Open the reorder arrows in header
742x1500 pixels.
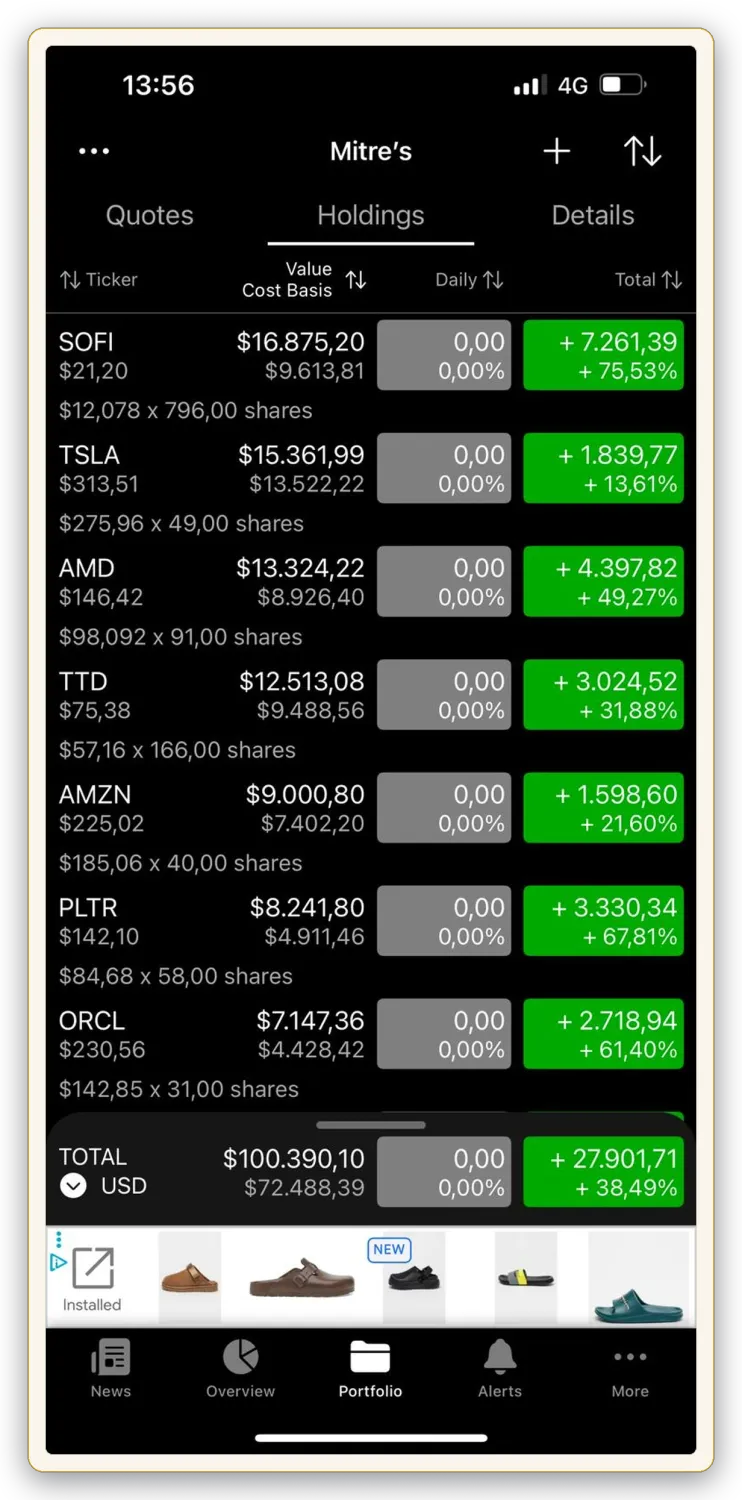pos(642,152)
